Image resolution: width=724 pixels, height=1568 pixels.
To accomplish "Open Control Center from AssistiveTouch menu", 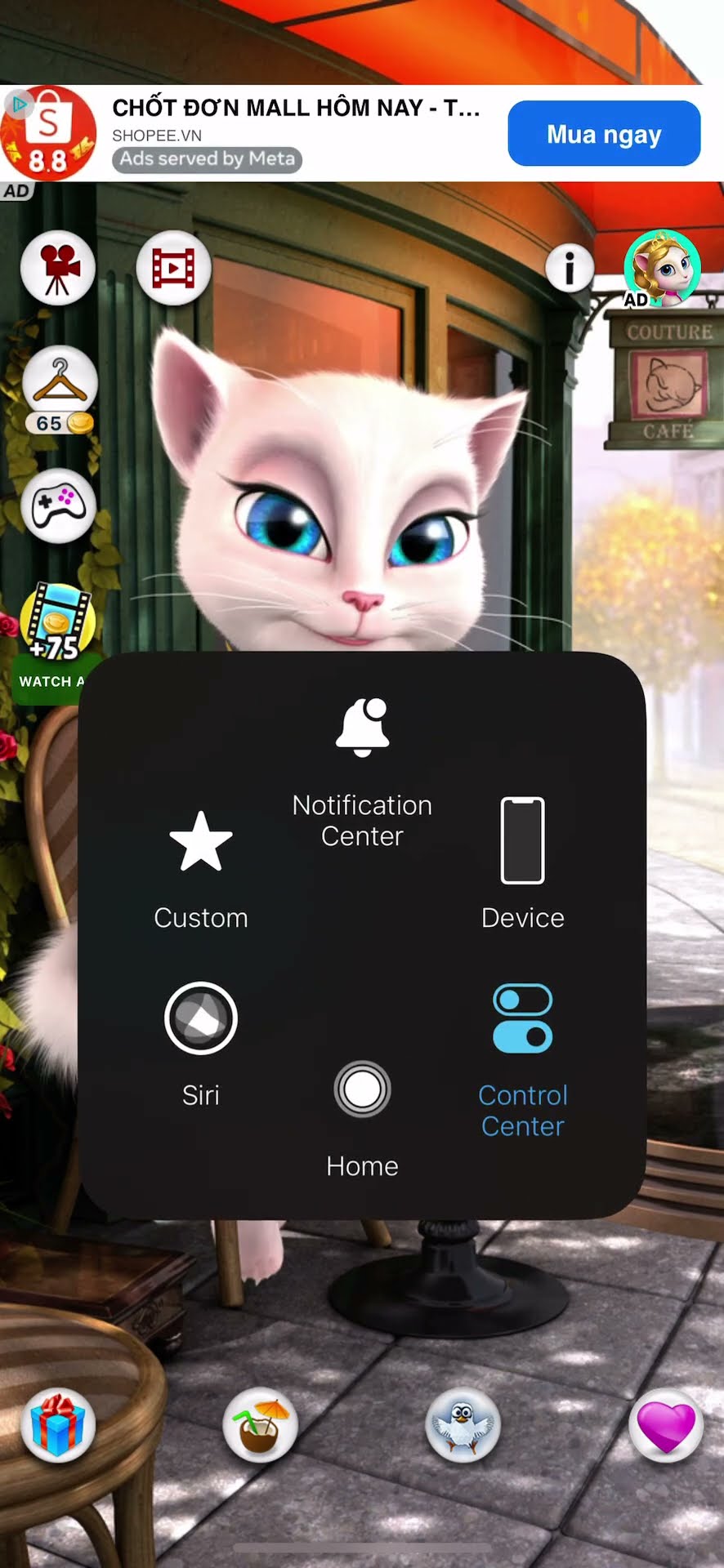I will pos(523,1061).
